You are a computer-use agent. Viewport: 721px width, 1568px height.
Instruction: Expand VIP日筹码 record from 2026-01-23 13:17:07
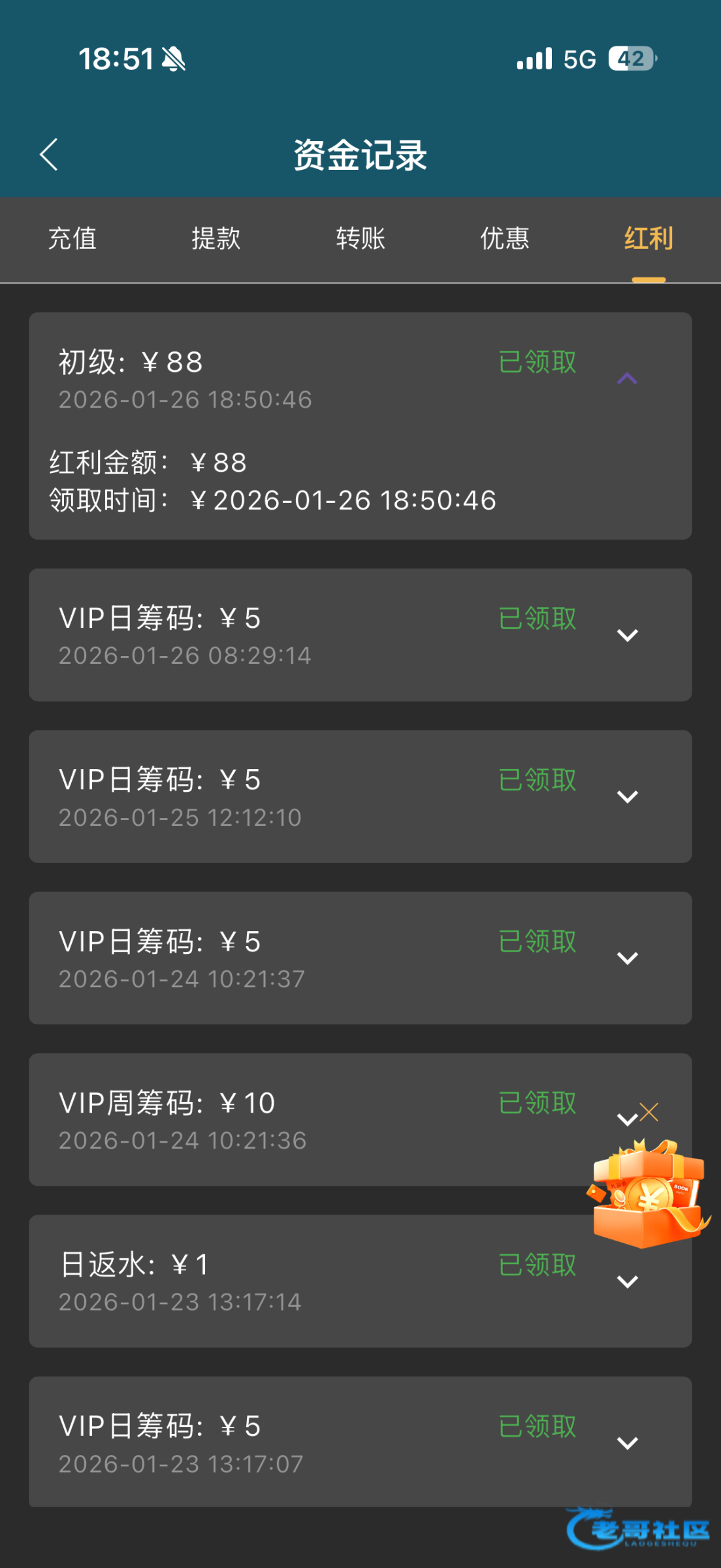627,1443
